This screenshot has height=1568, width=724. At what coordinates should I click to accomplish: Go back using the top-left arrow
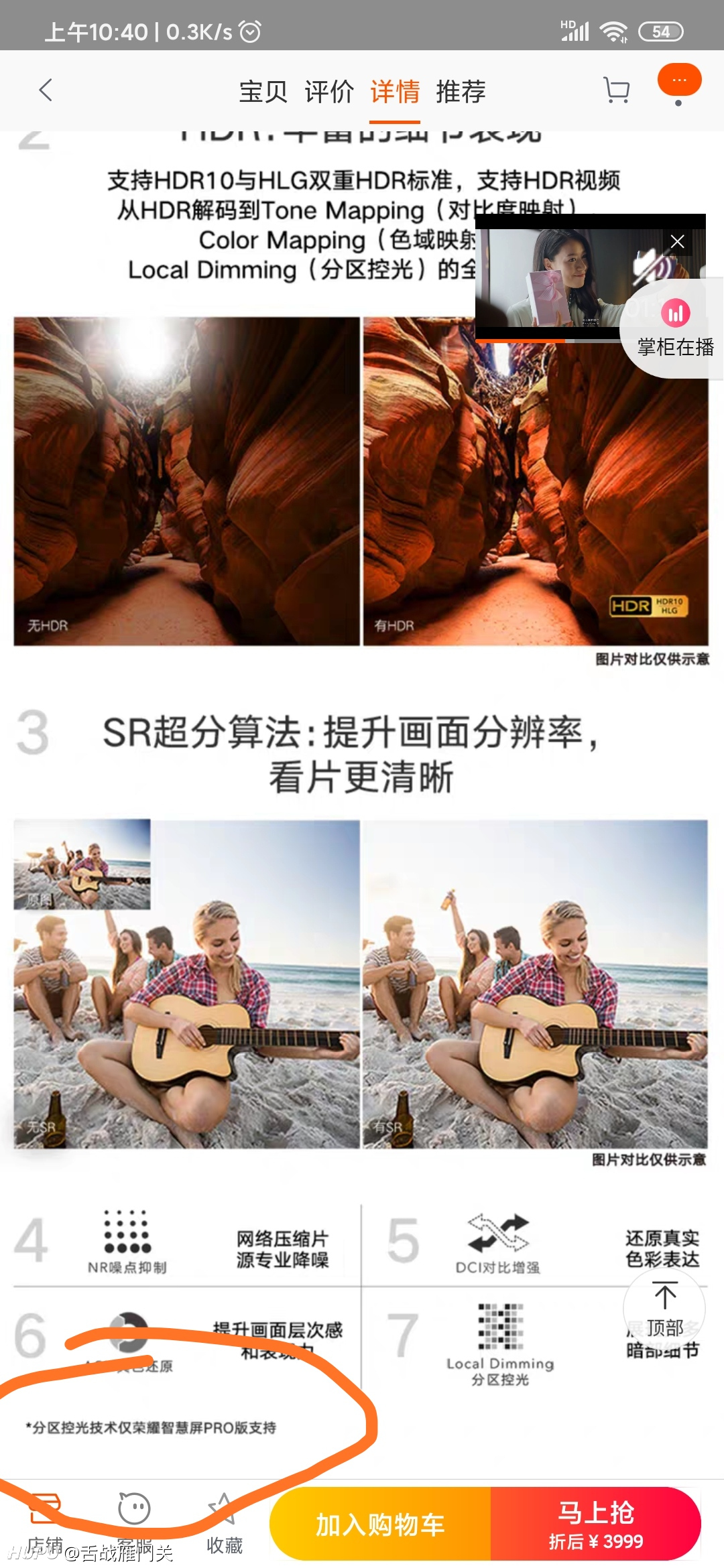pos(46,90)
